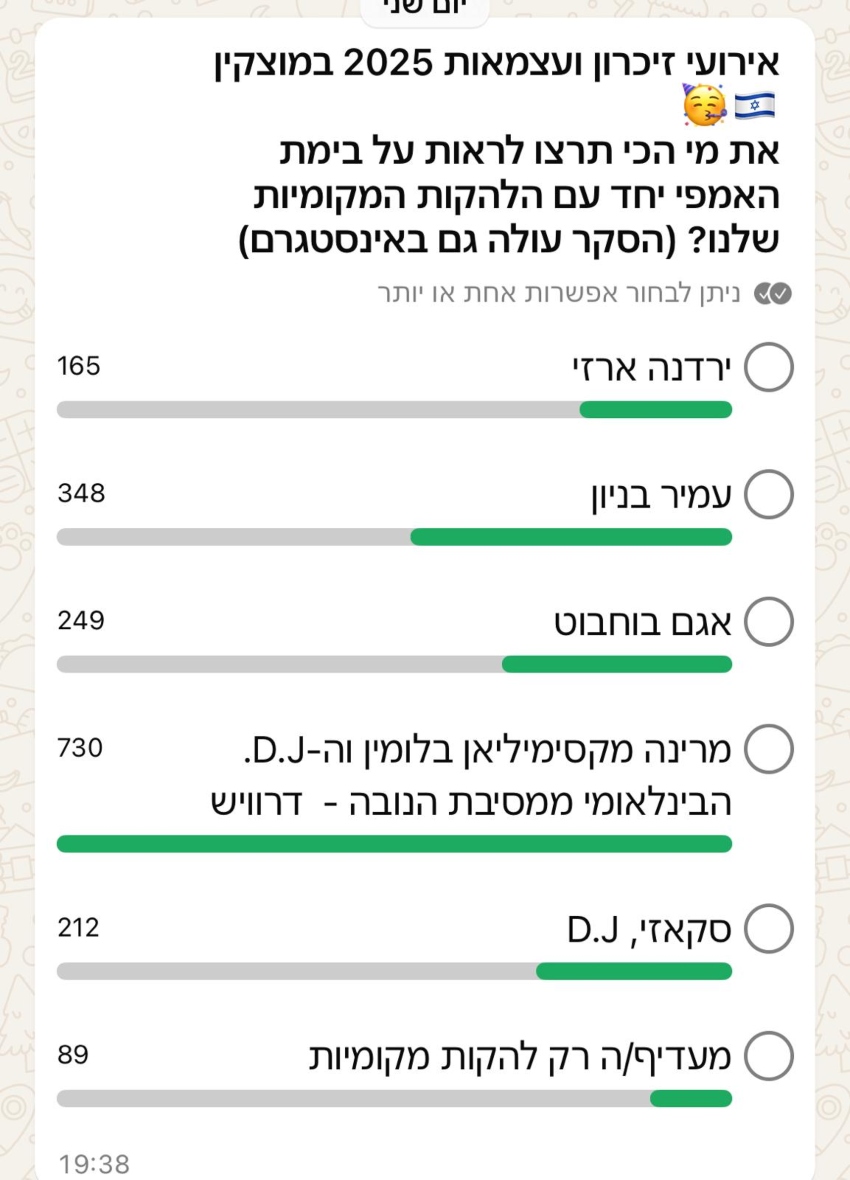850x1180 pixels.
Task: Choose the אגם בוחבוט option
Action: point(769,622)
